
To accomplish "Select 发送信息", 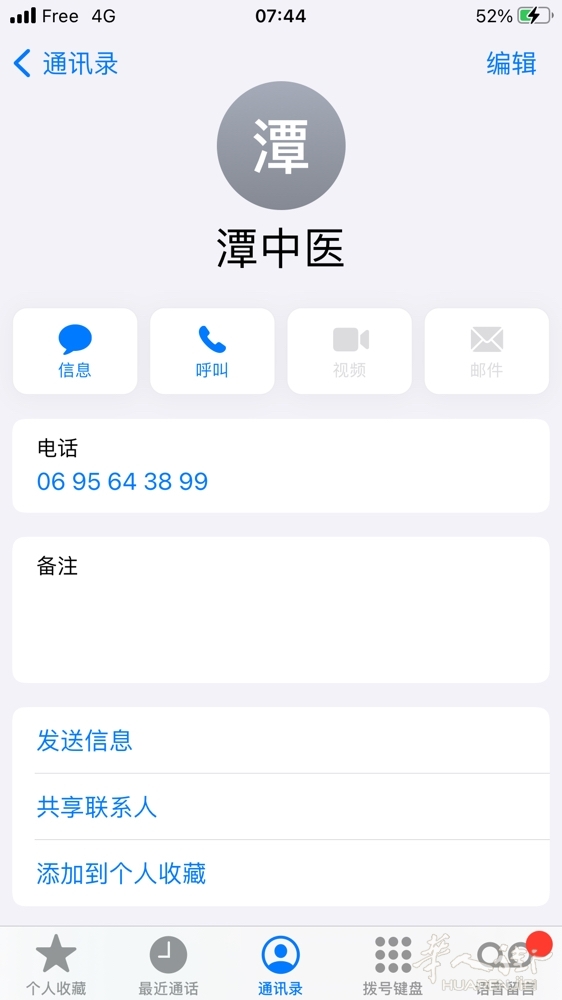I will (281, 740).
